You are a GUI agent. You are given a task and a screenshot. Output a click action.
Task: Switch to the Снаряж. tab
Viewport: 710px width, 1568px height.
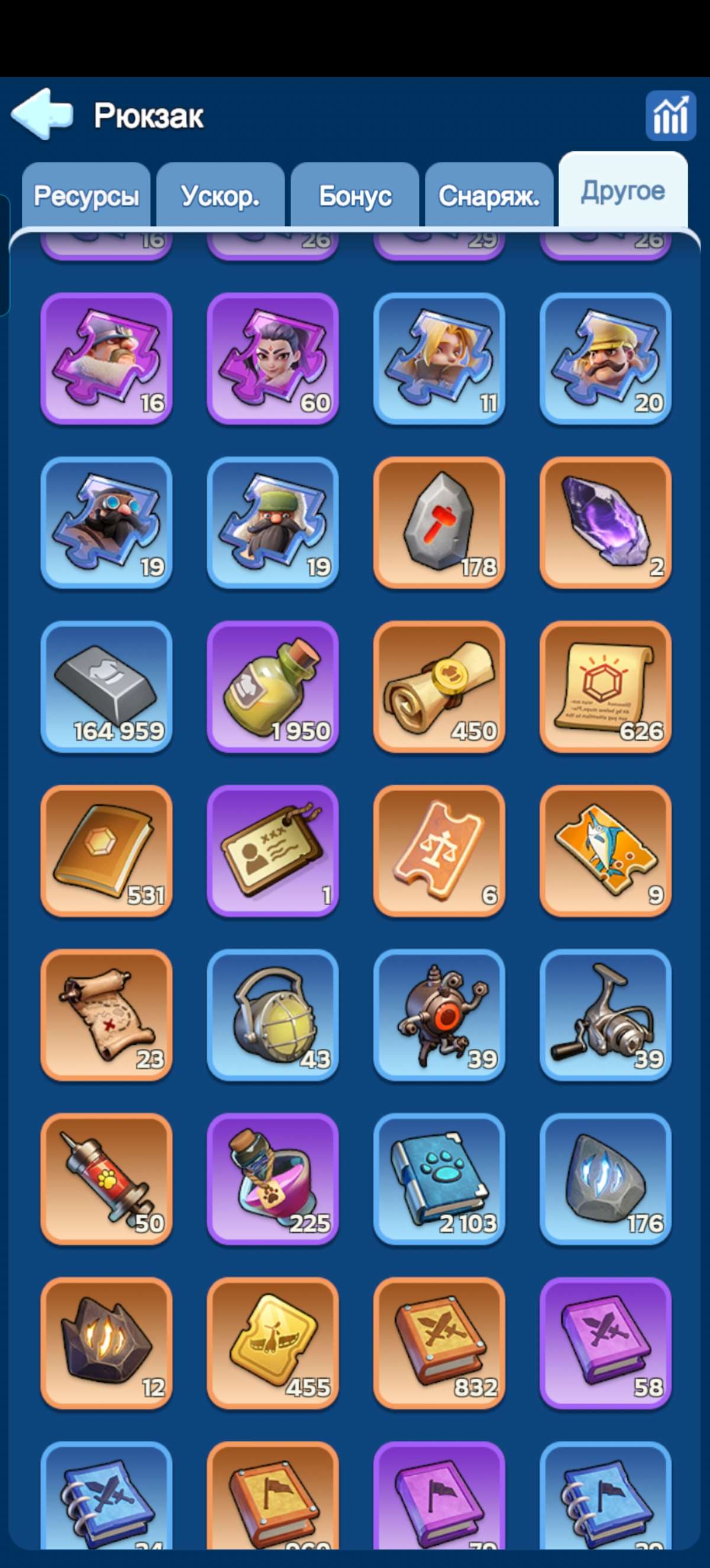pyautogui.click(x=489, y=196)
